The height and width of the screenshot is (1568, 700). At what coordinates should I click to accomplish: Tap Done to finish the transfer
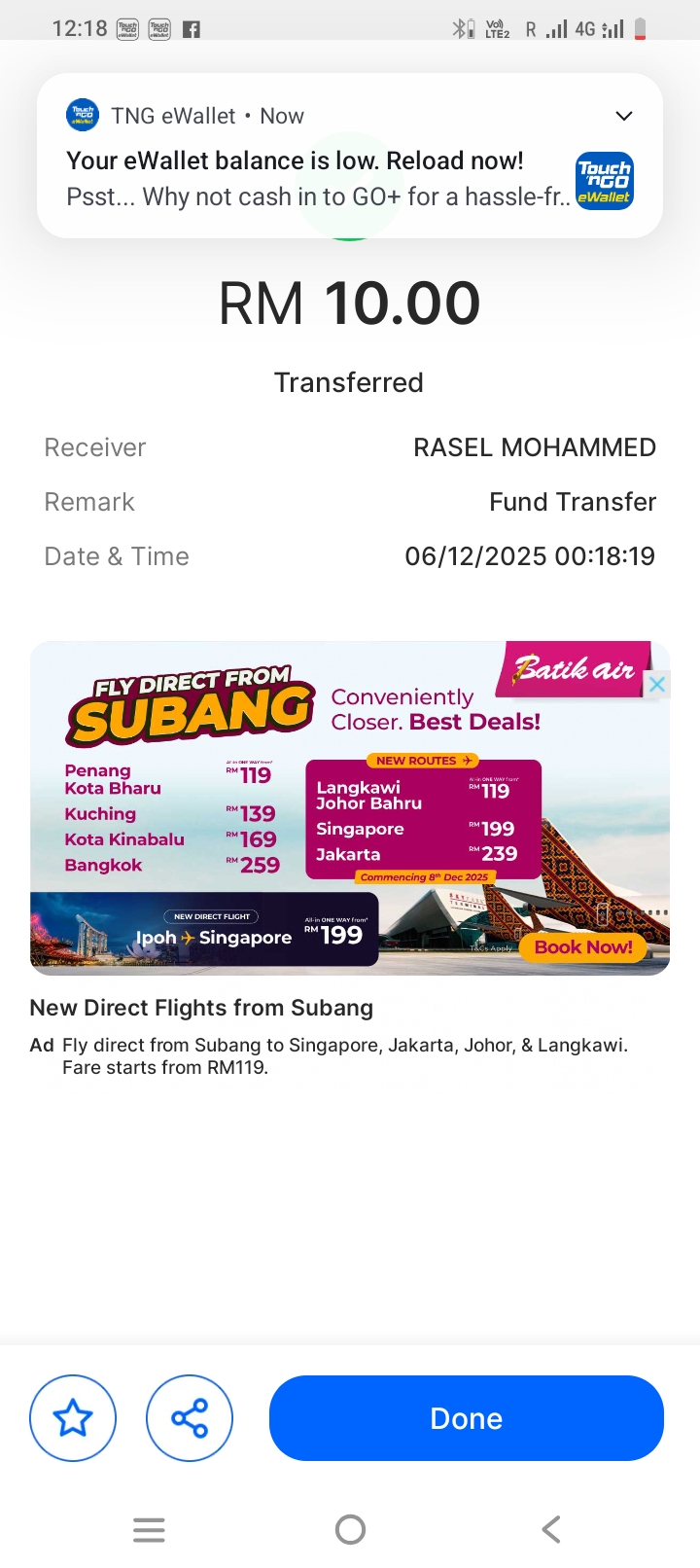(x=466, y=1417)
